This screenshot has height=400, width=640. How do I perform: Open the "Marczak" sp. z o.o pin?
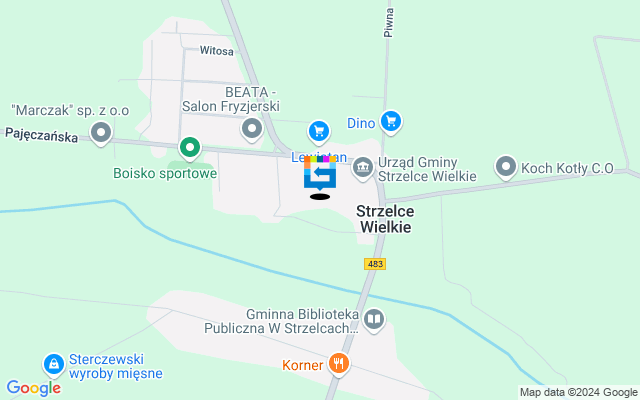tap(100, 132)
